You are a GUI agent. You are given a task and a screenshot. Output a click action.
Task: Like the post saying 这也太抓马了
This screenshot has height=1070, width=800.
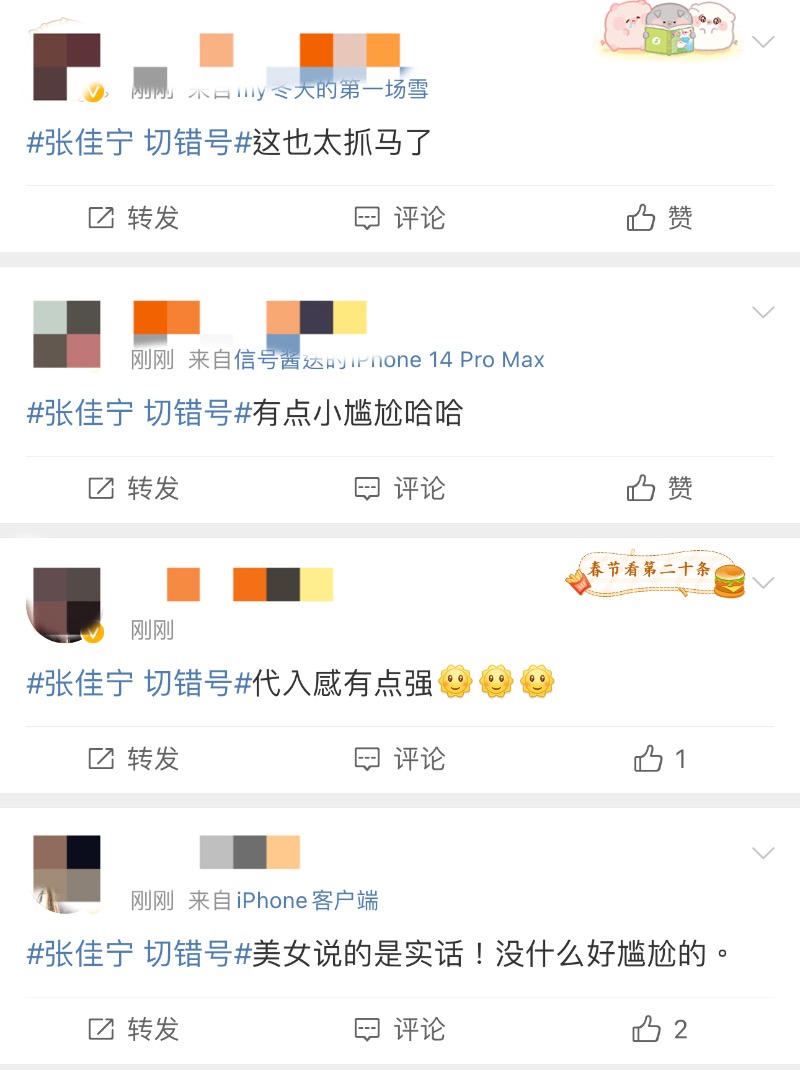point(660,218)
